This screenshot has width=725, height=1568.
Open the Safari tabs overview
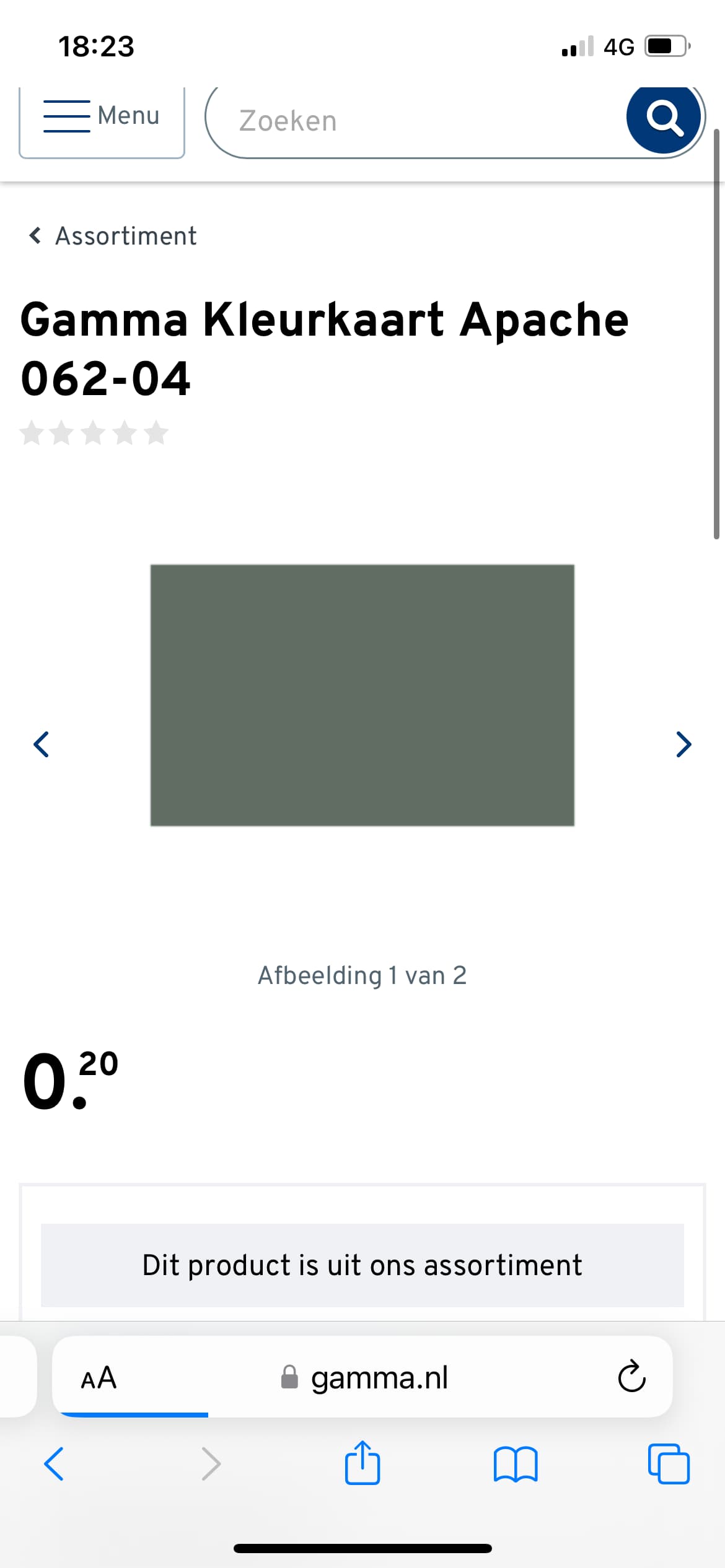tap(669, 1464)
